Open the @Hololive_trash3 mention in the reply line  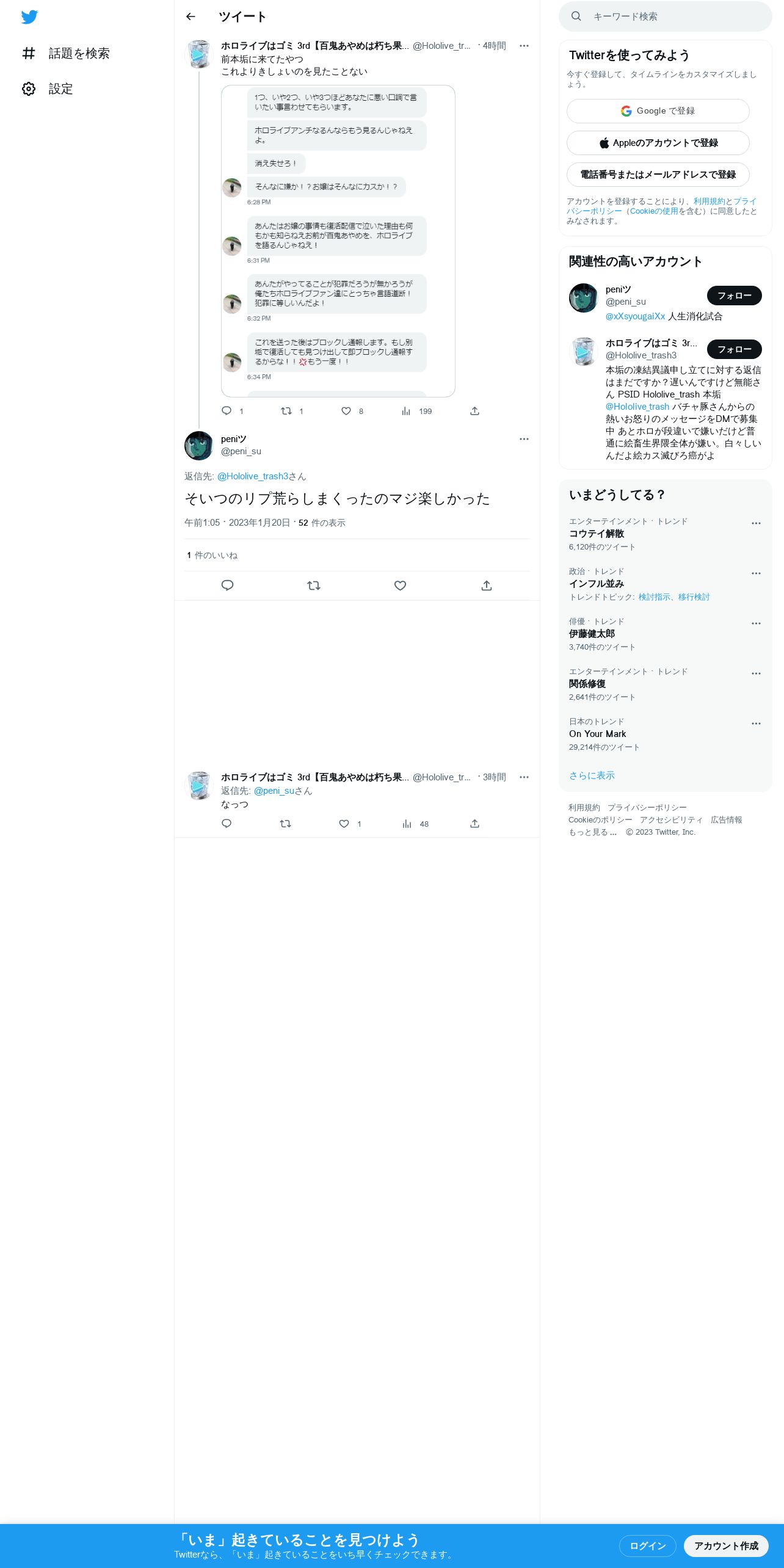(x=253, y=476)
